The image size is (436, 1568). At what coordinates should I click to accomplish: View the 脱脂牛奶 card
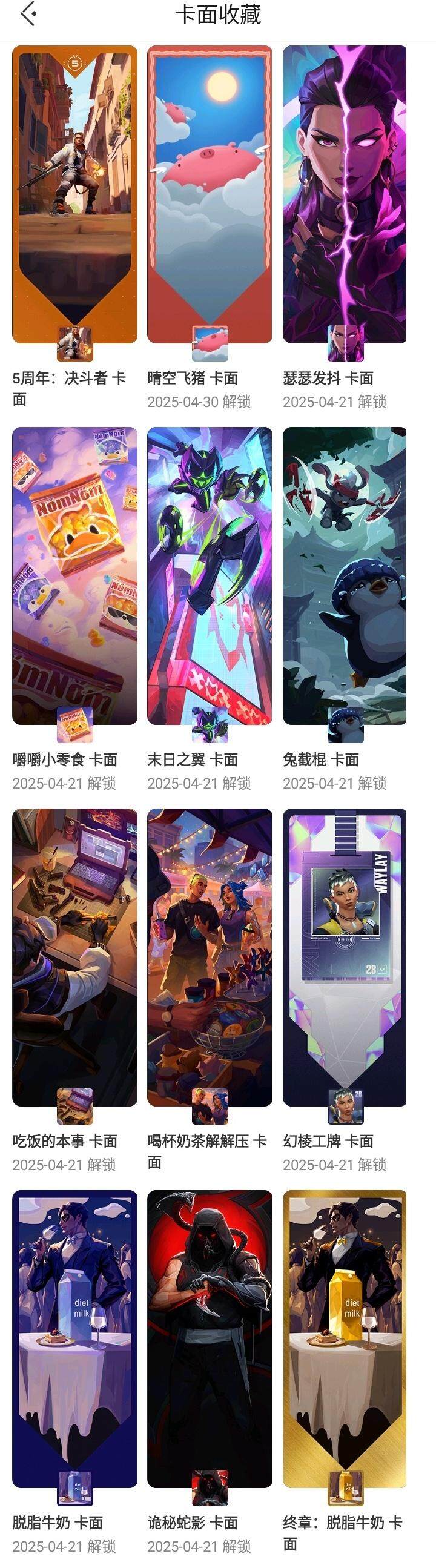pyautogui.click(x=74, y=1339)
